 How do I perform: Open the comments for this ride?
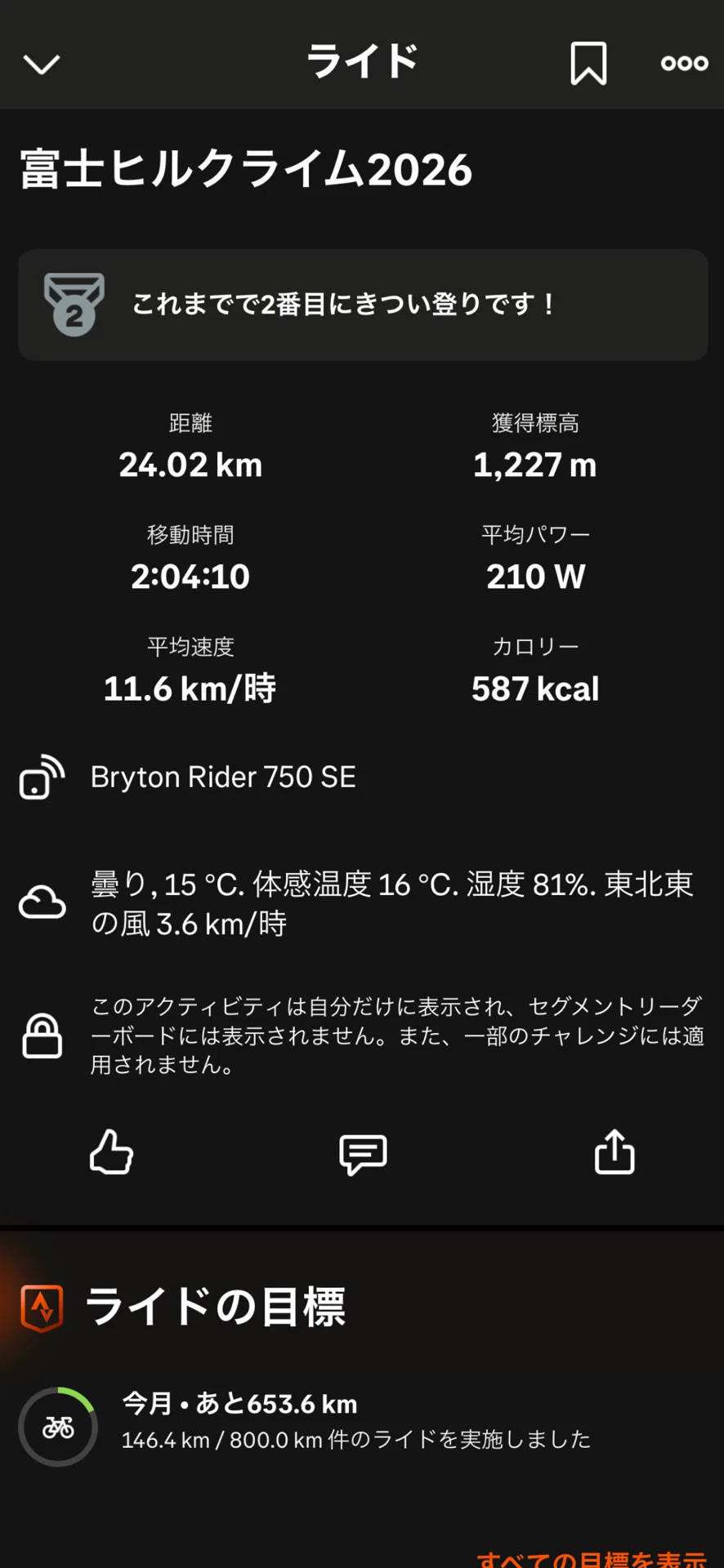point(363,1154)
